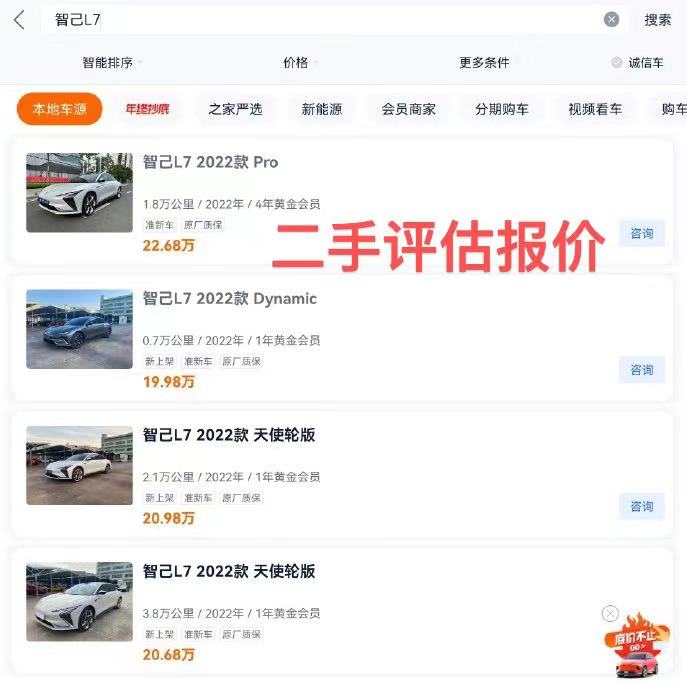
Task: Clear the search text with the X icon
Action: point(611,20)
